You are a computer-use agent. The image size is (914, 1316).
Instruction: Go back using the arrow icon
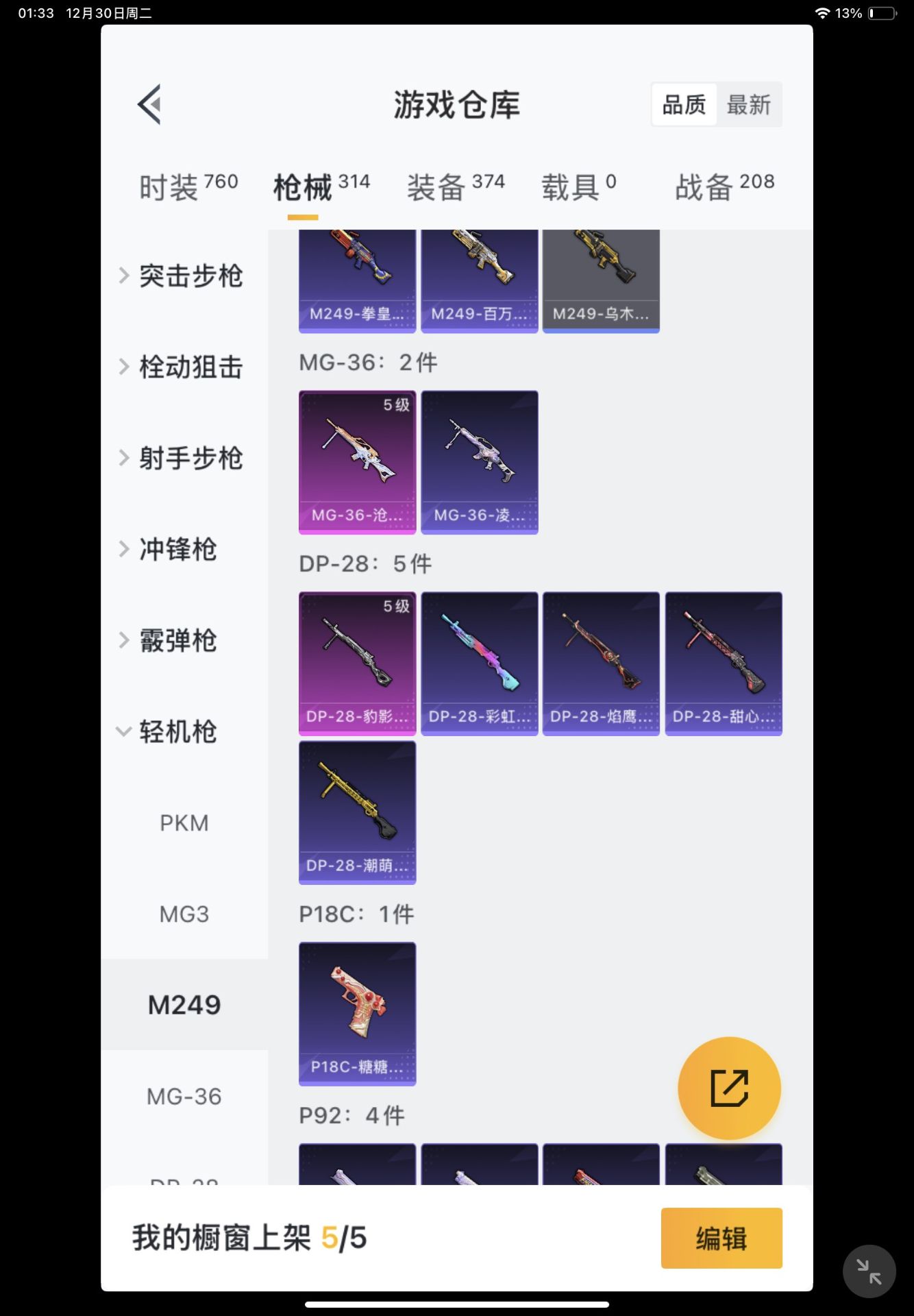[149, 104]
